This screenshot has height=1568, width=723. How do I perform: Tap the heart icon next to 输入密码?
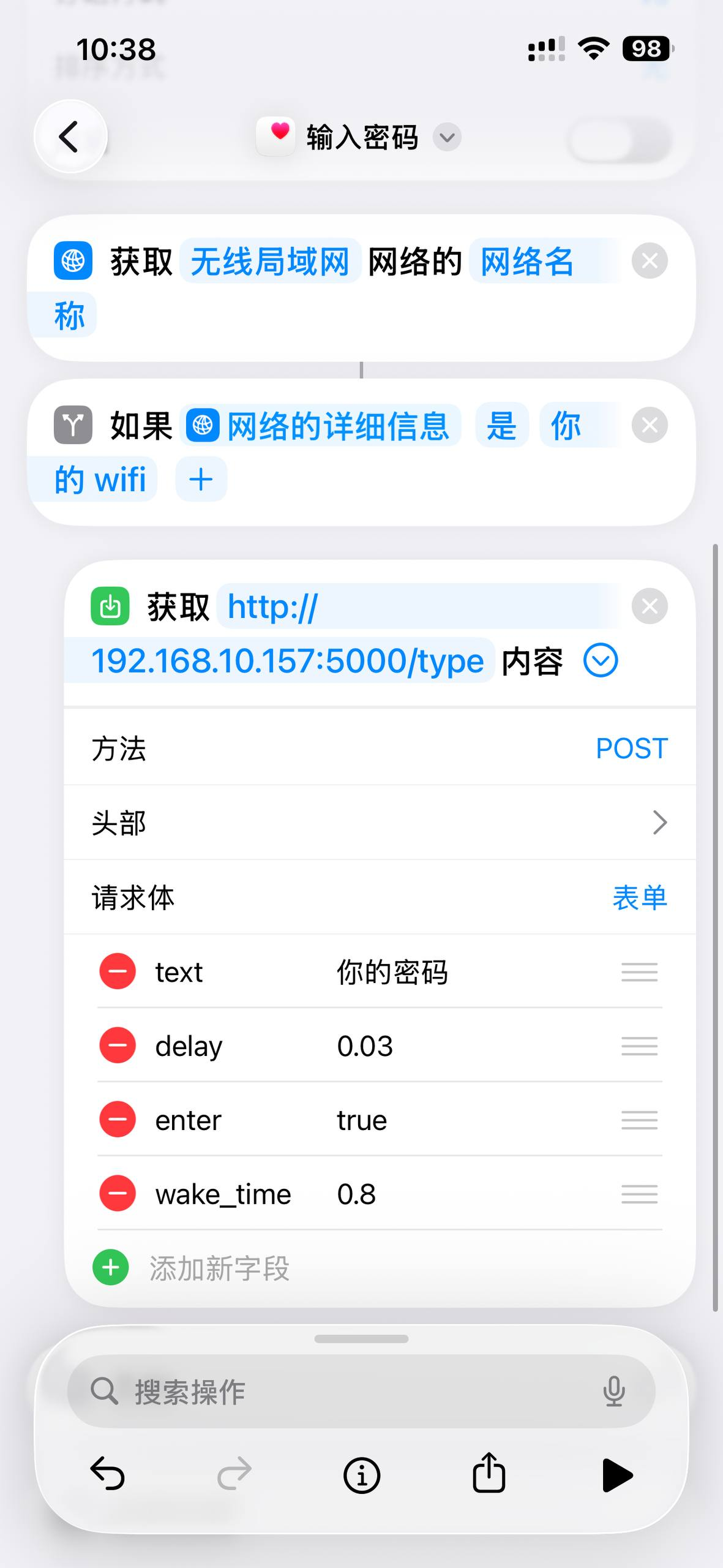pos(276,136)
